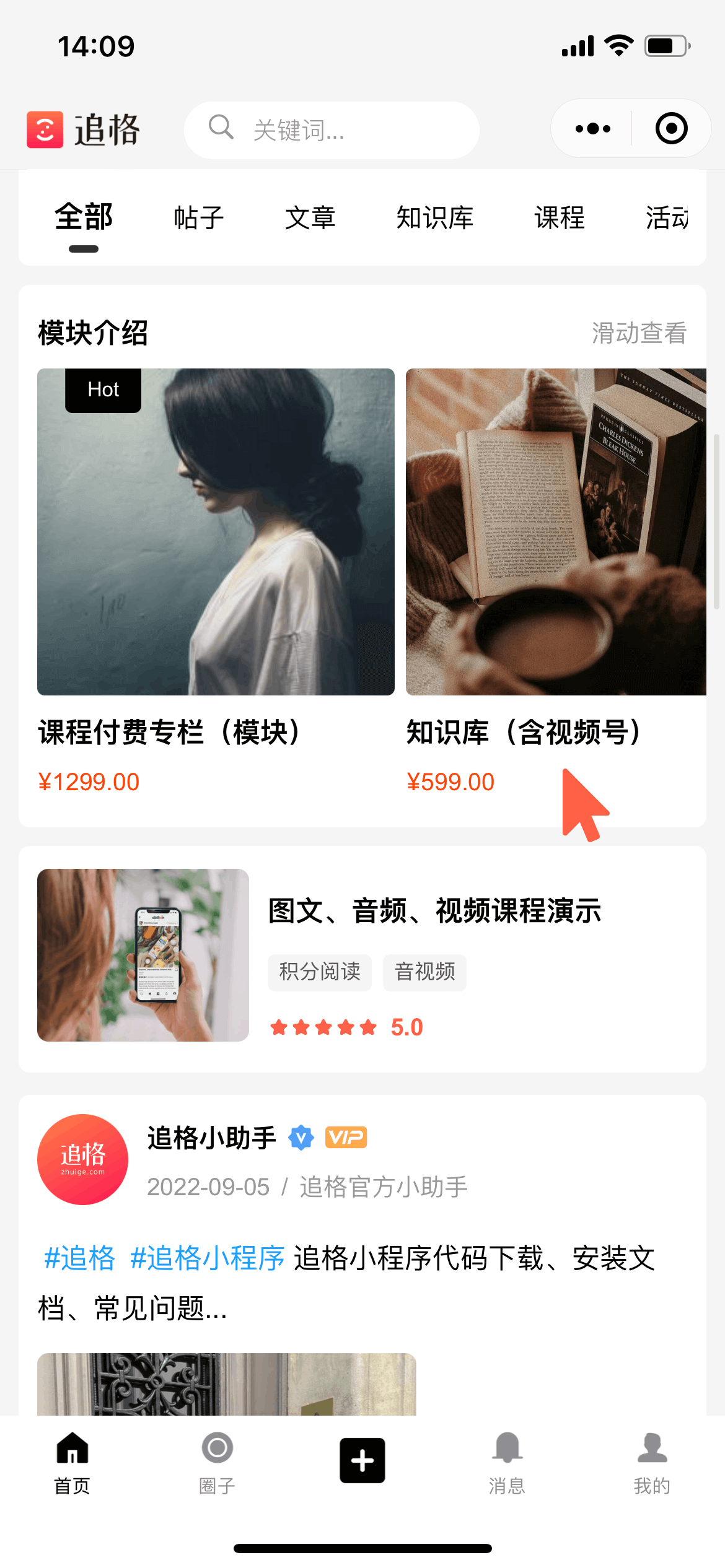Switch to the 文章 tab
The image size is (725, 1568).
point(310,218)
